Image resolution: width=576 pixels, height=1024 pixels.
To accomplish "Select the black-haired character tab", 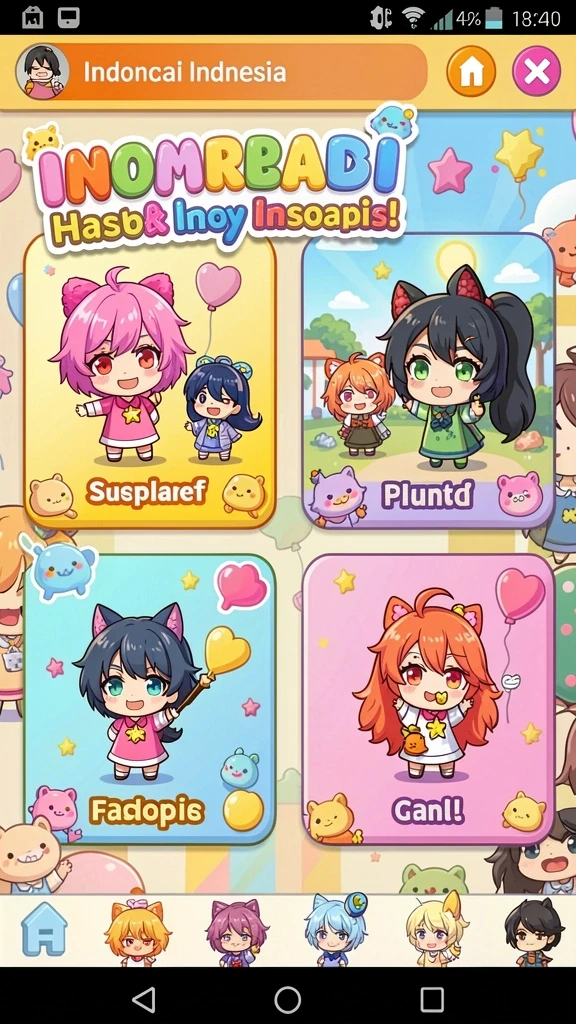I will (x=534, y=931).
